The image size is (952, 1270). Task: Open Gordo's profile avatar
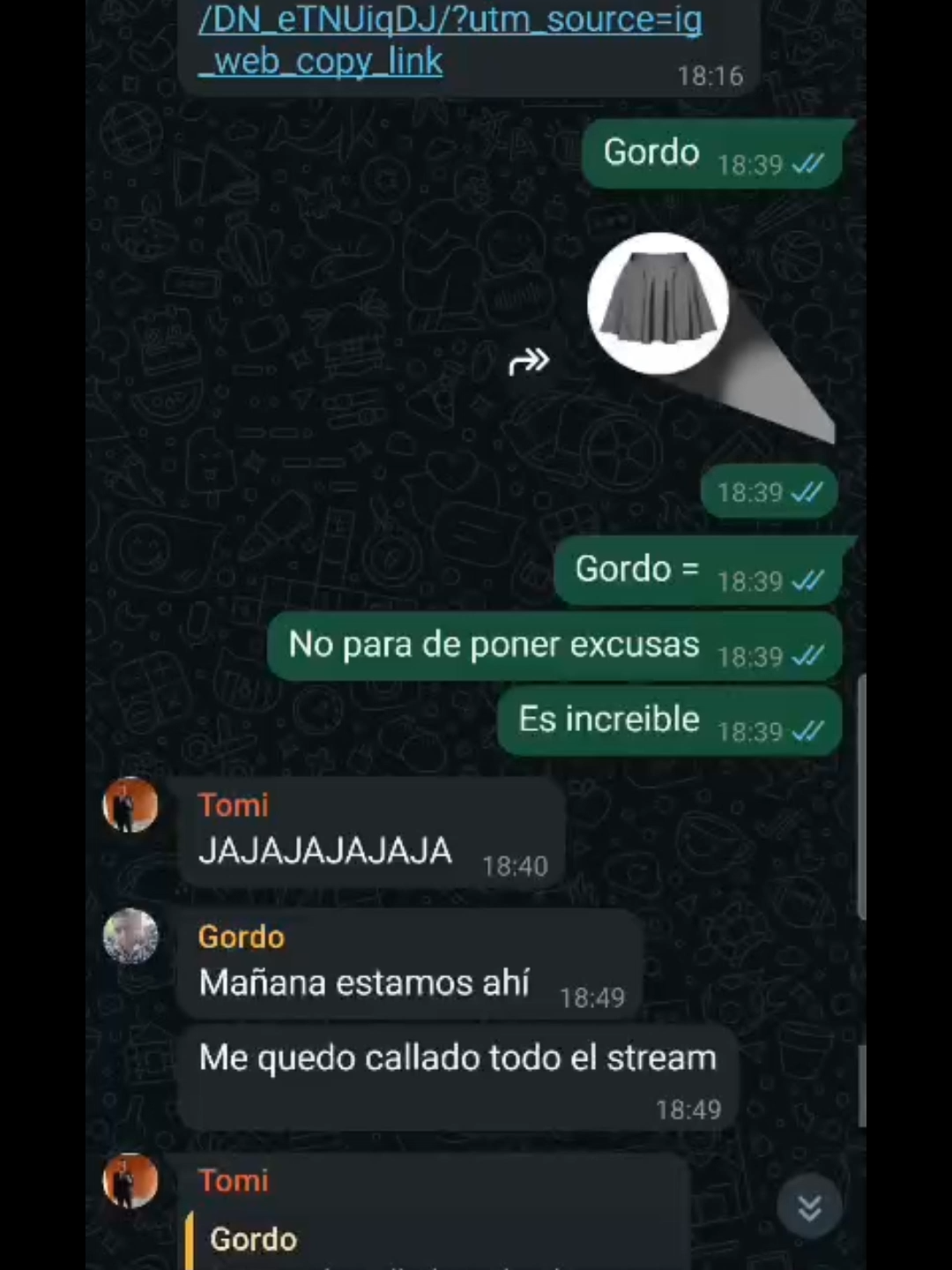(x=130, y=936)
